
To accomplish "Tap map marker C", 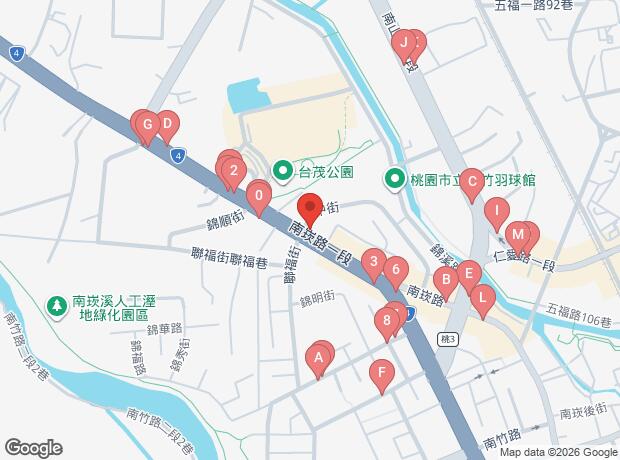I will pyautogui.click(x=473, y=182).
